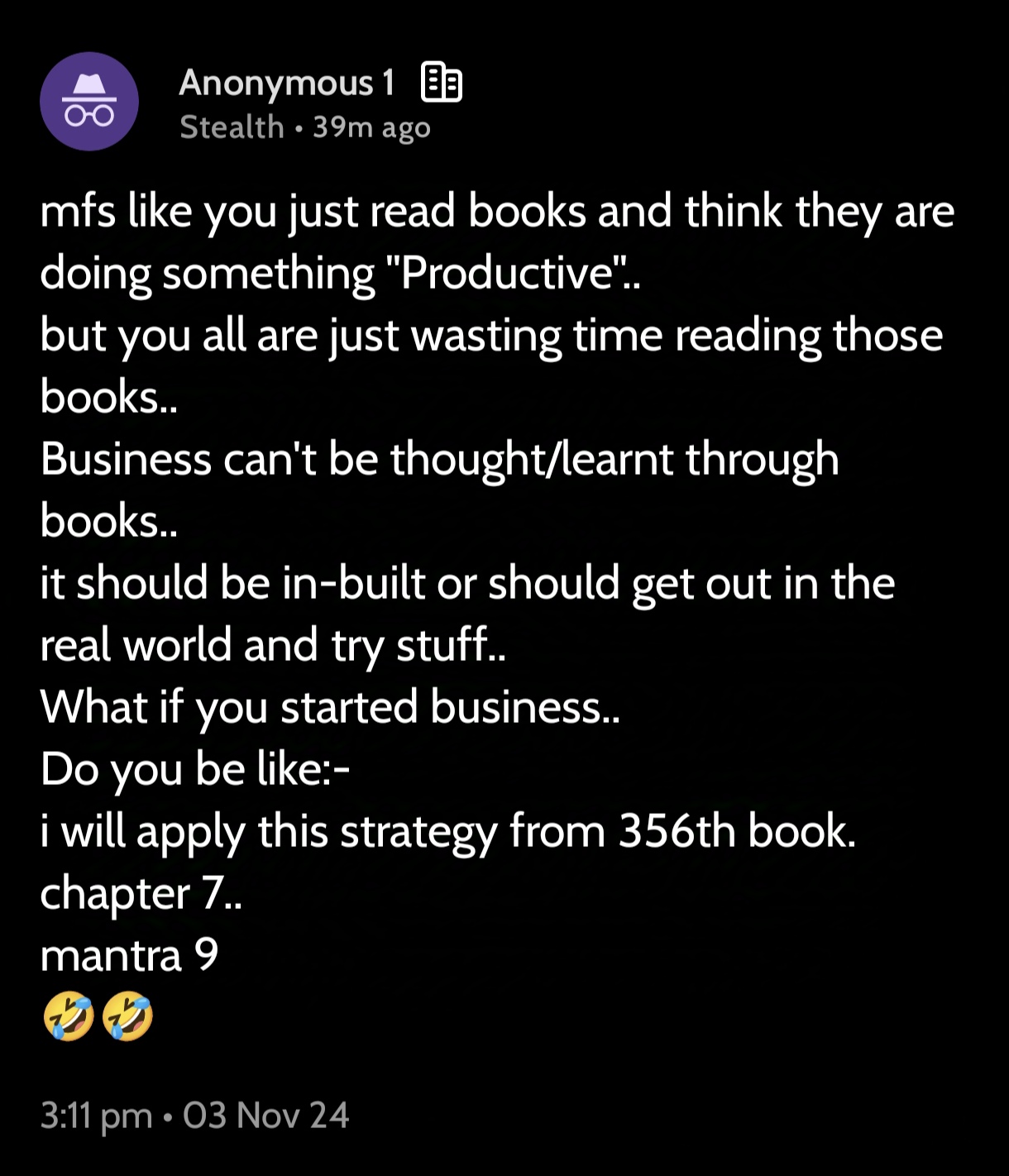The height and width of the screenshot is (1176, 1009).
Task: Open the Anonymous 1 profile avatar
Action: pyautogui.click(x=89, y=102)
